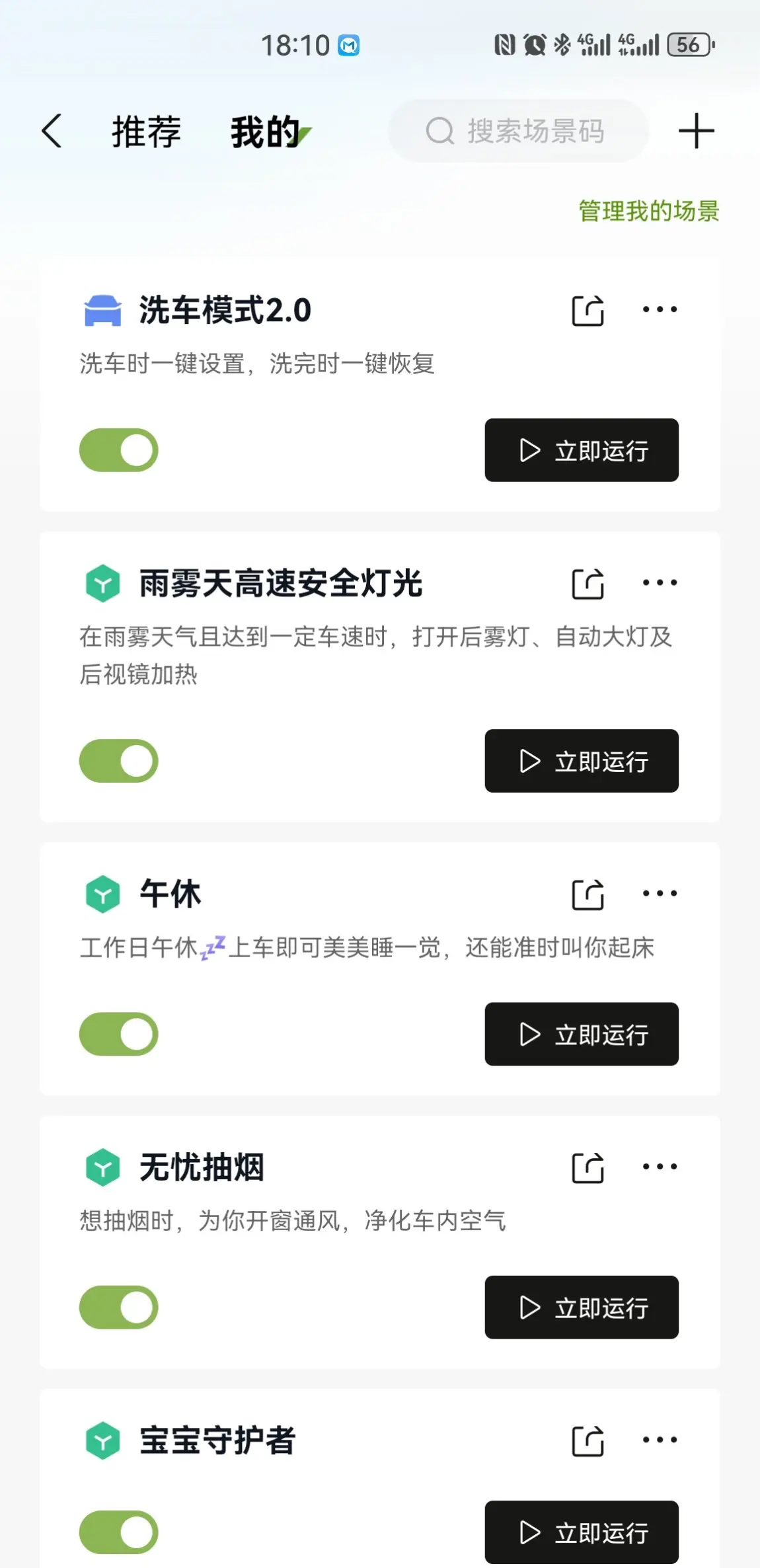Switch to the 推荐 tab
Viewport: 760px width, 1568px height.
click(x=146, y=132)
